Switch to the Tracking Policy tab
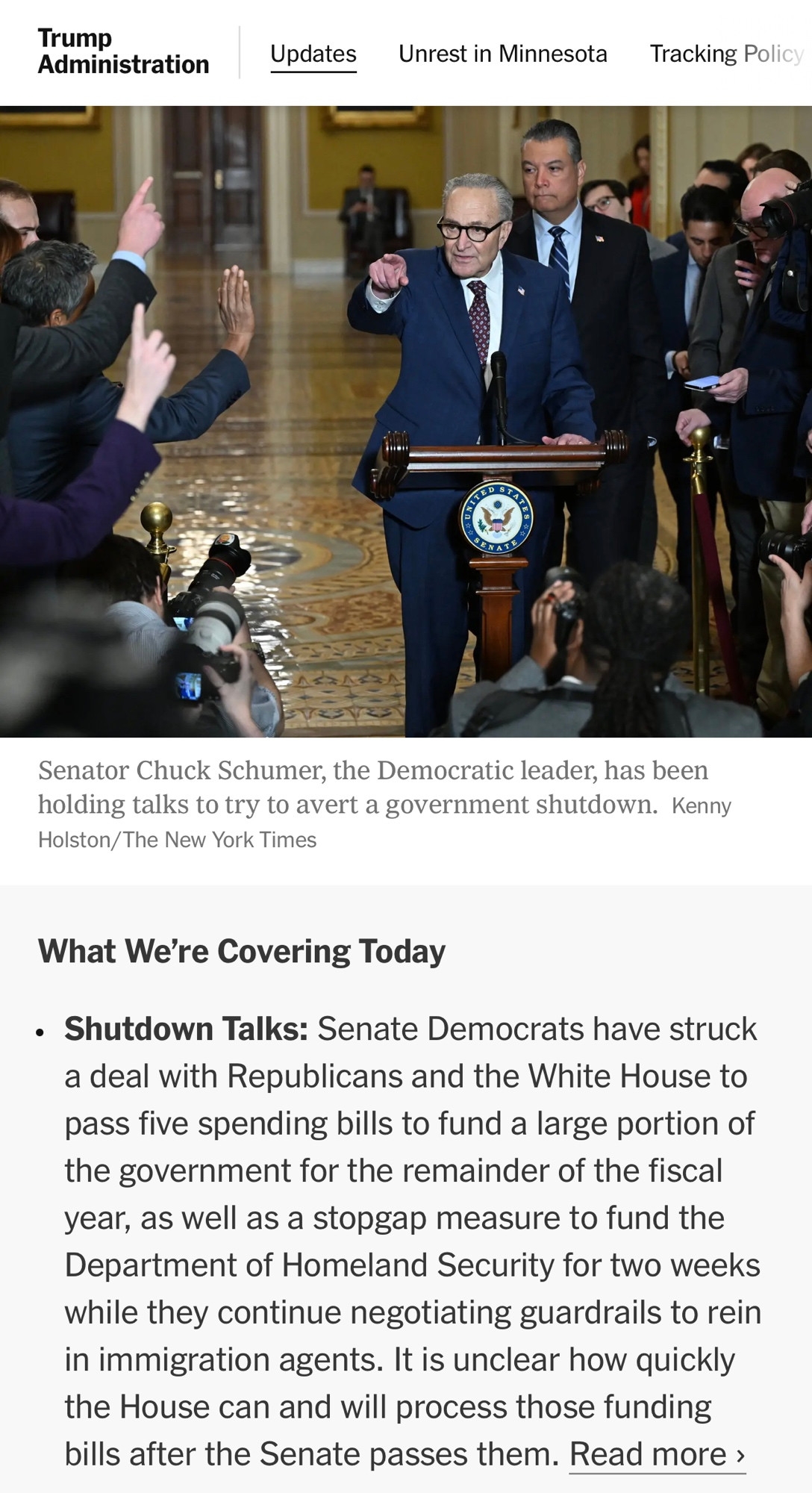This screenshot has height=1493, width=812. pyautogui.click(x=726, y=54)
